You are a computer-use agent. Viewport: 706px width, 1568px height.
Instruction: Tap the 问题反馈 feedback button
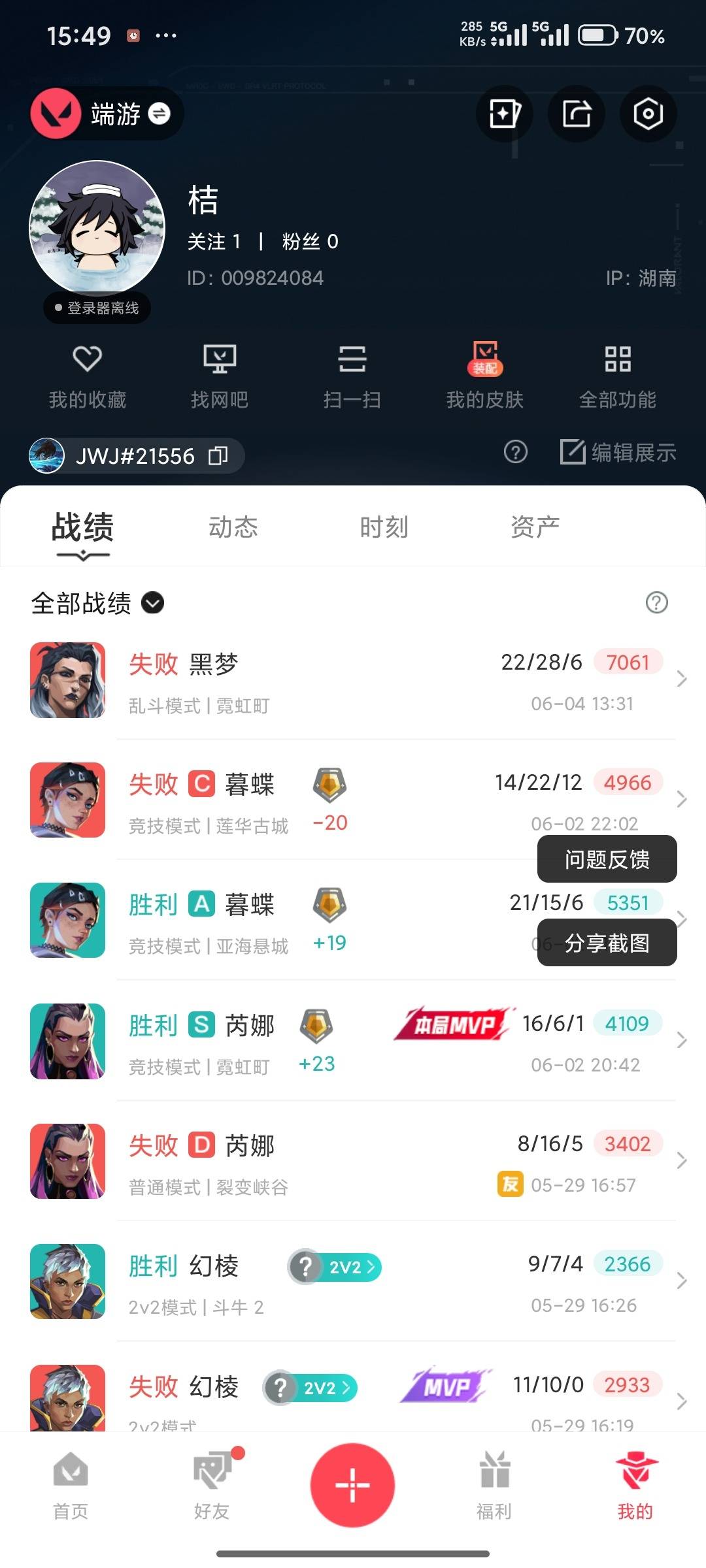coord(607,859)
